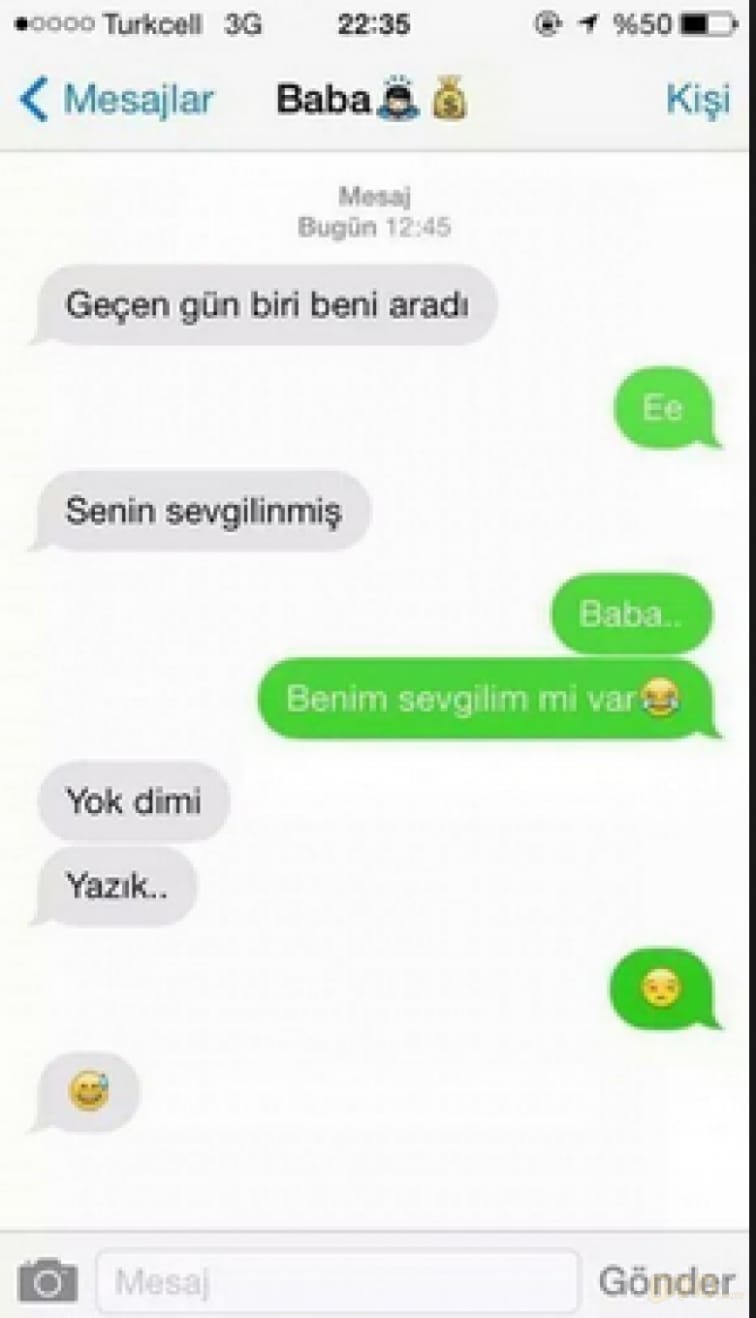Open Kişi contact details
Screen dimensions: 756x1318
(698, 100)
